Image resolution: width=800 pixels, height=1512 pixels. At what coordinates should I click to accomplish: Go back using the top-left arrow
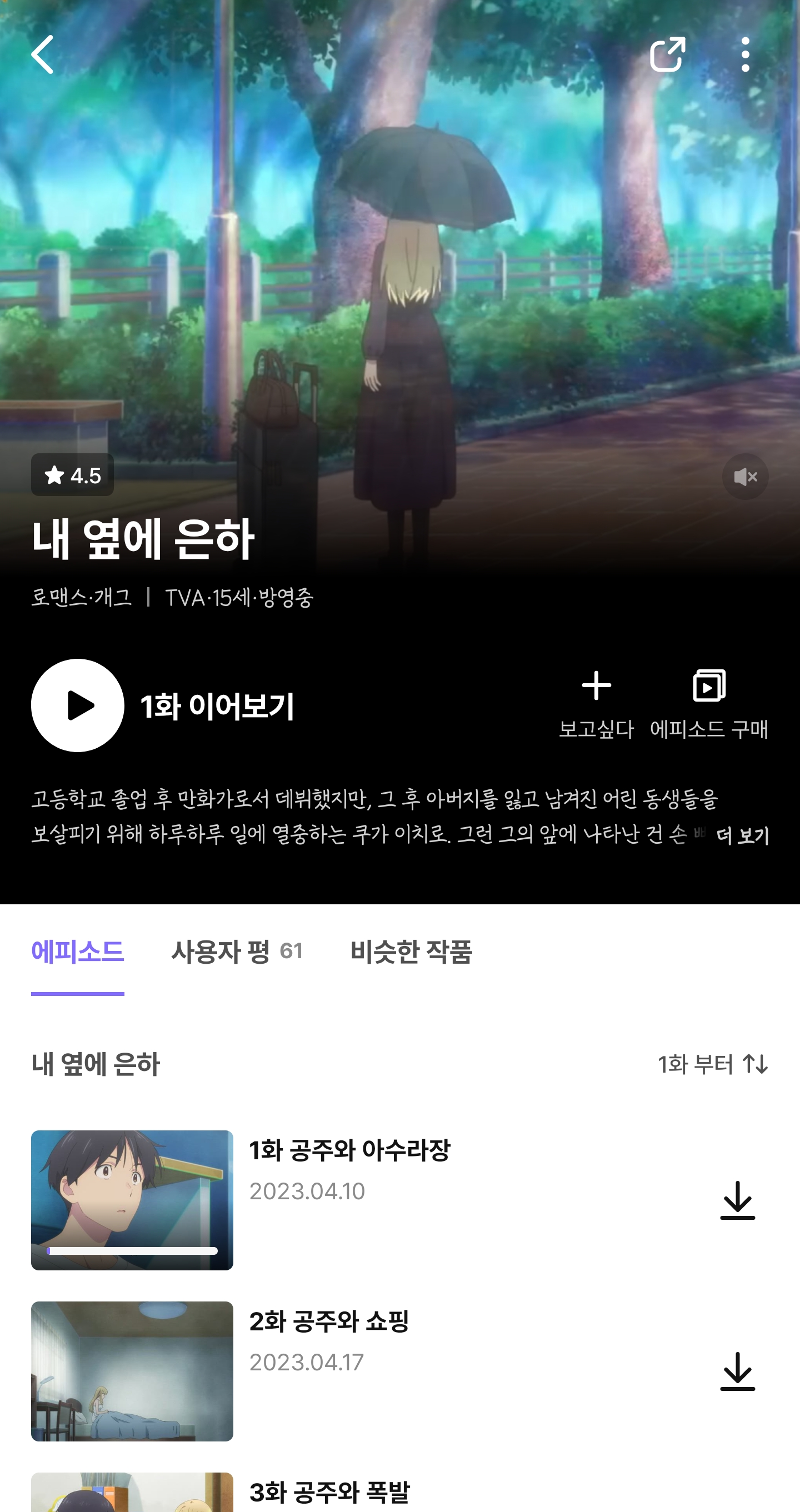tap(42, 54)
